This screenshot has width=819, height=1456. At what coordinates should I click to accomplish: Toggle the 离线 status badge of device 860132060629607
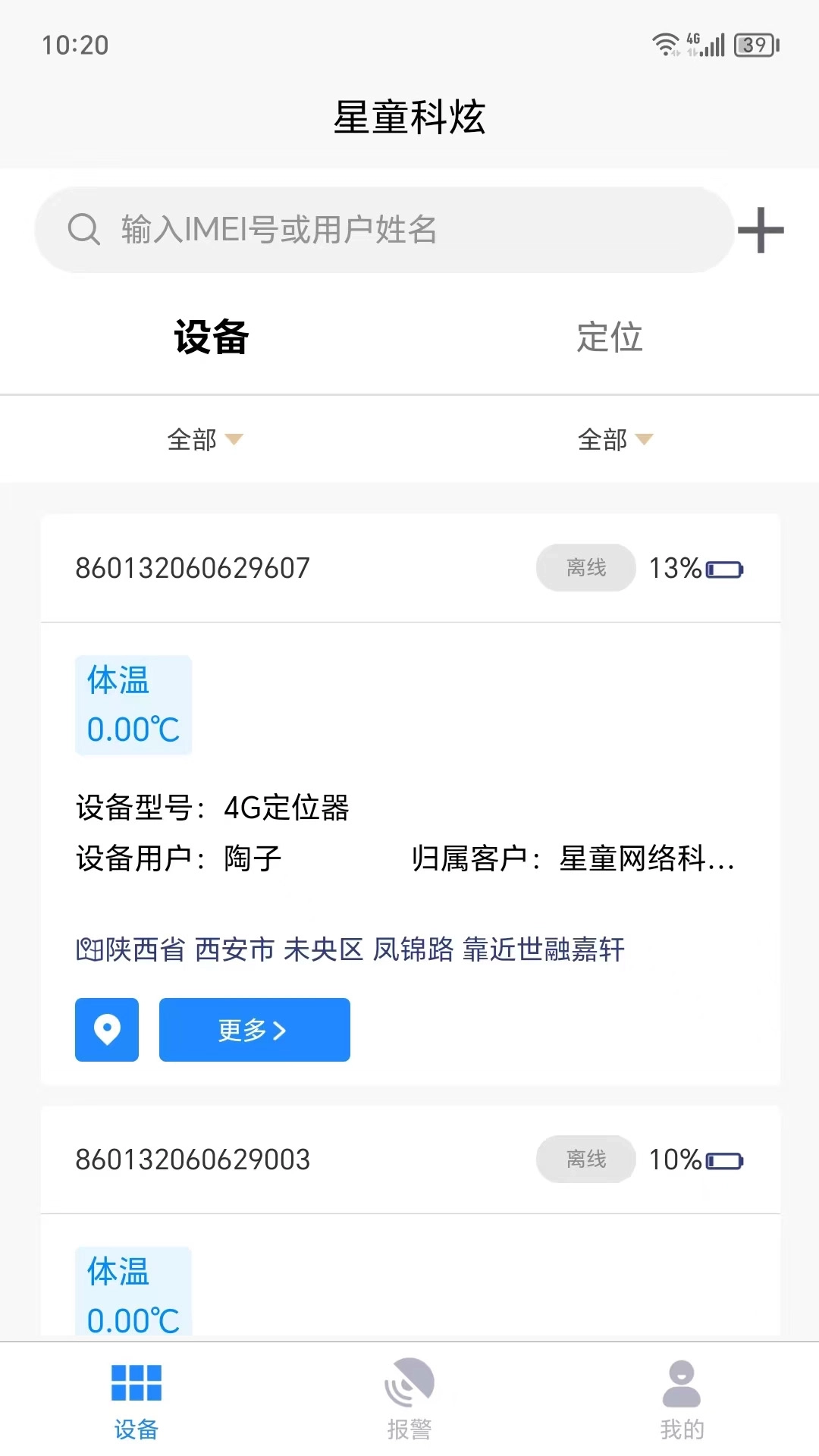pos(585,567)
